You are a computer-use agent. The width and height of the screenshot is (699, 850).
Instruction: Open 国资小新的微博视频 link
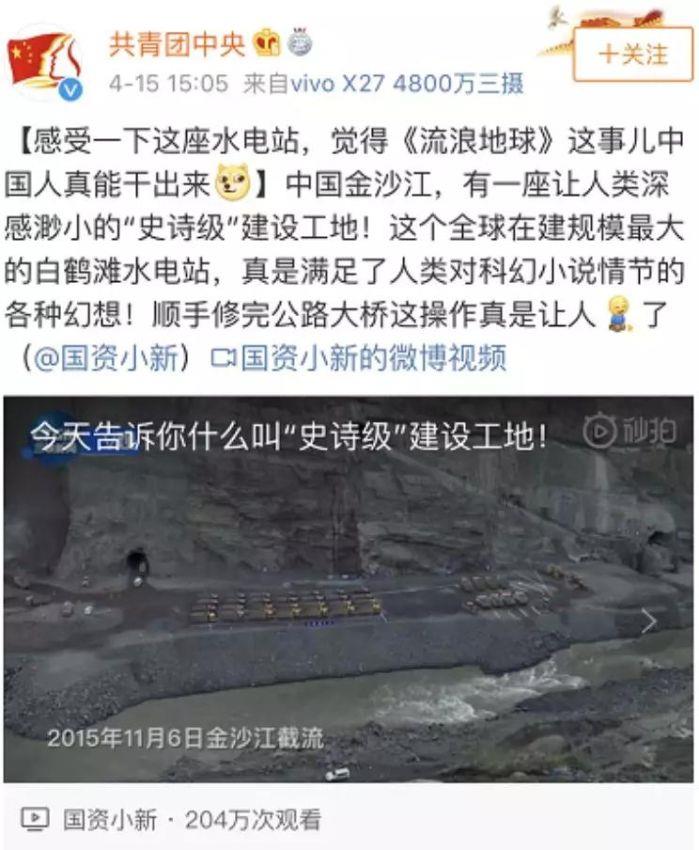click(362, 357)
